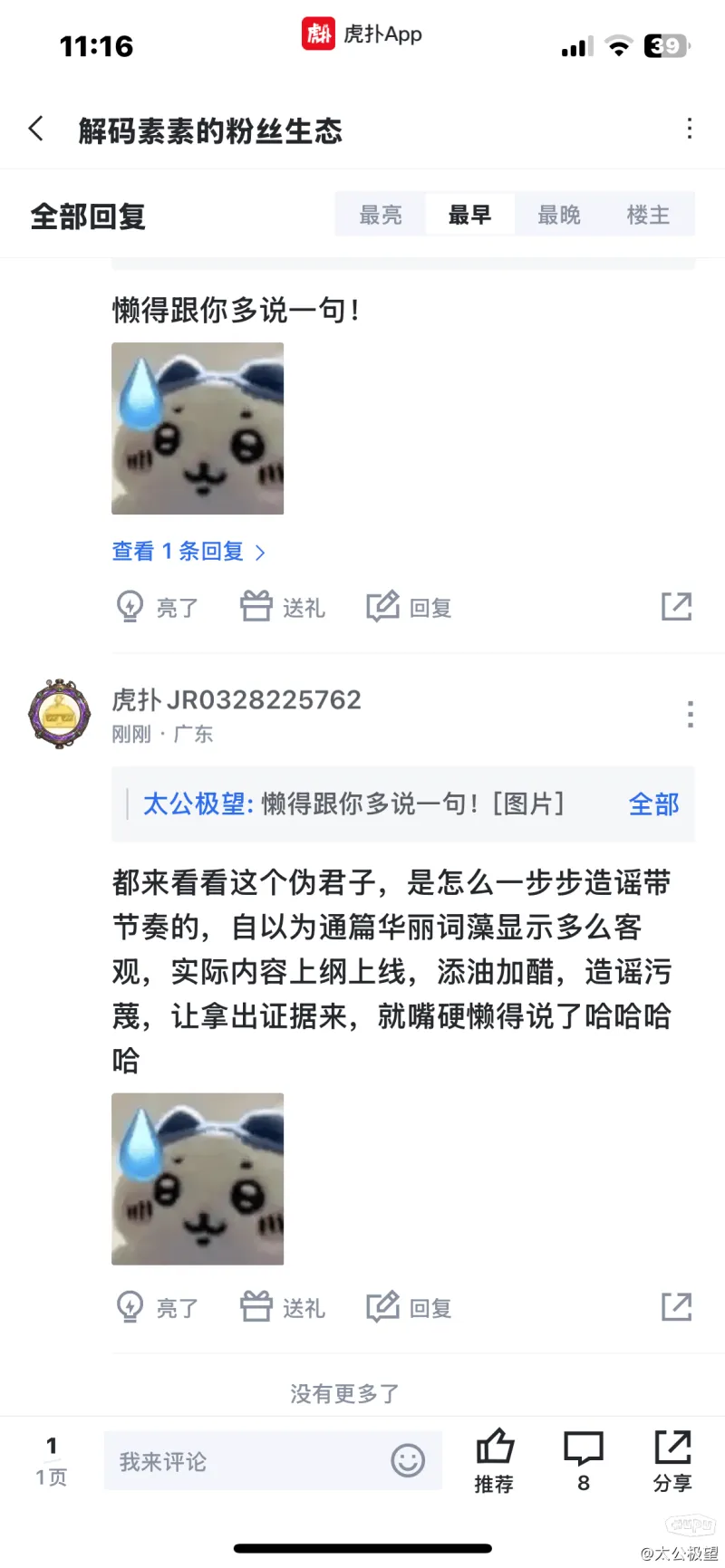Tap 送礼 under the 懒得跟你多说一句 comment

(283, 607)
